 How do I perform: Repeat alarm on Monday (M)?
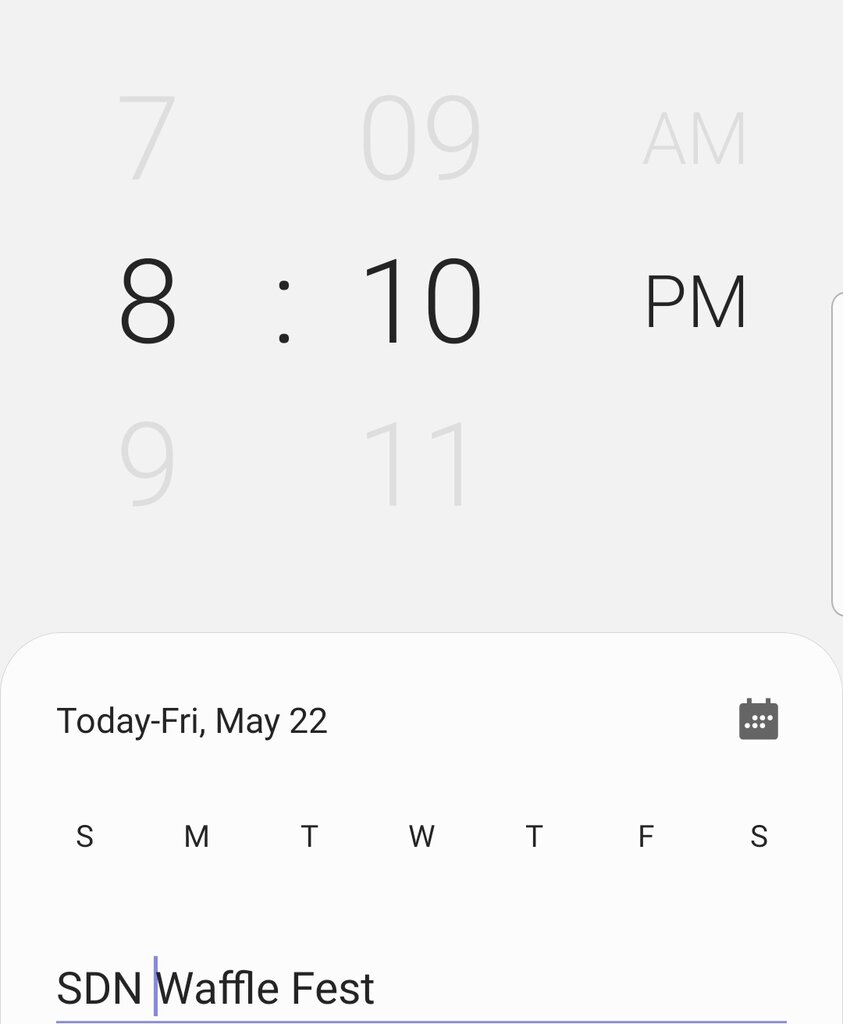point(196,836)
